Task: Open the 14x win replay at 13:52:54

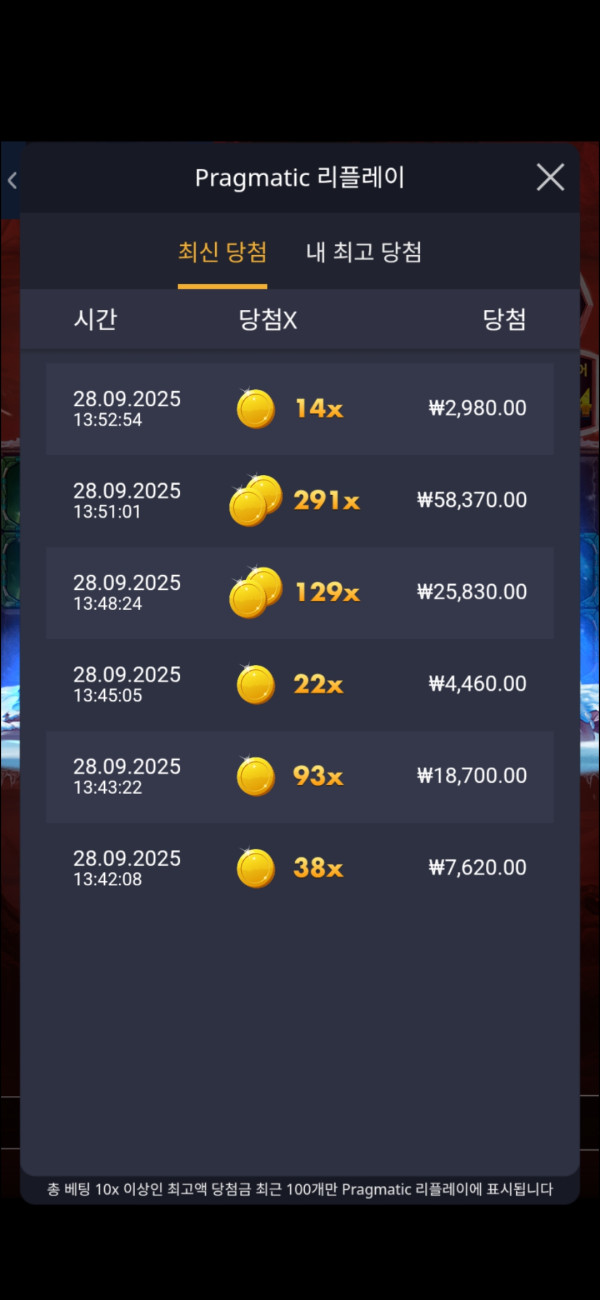Action: coord(300,409)
